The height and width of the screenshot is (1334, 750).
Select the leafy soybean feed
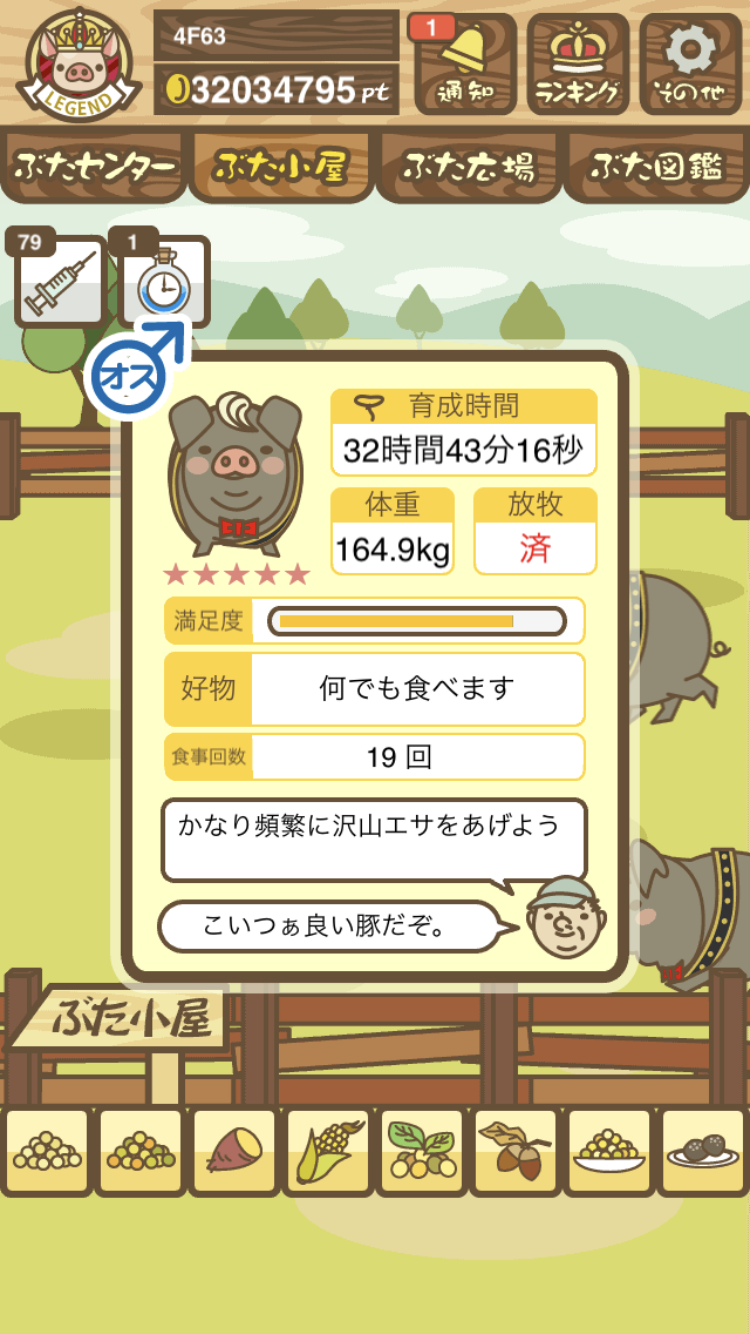[421, 1151]
